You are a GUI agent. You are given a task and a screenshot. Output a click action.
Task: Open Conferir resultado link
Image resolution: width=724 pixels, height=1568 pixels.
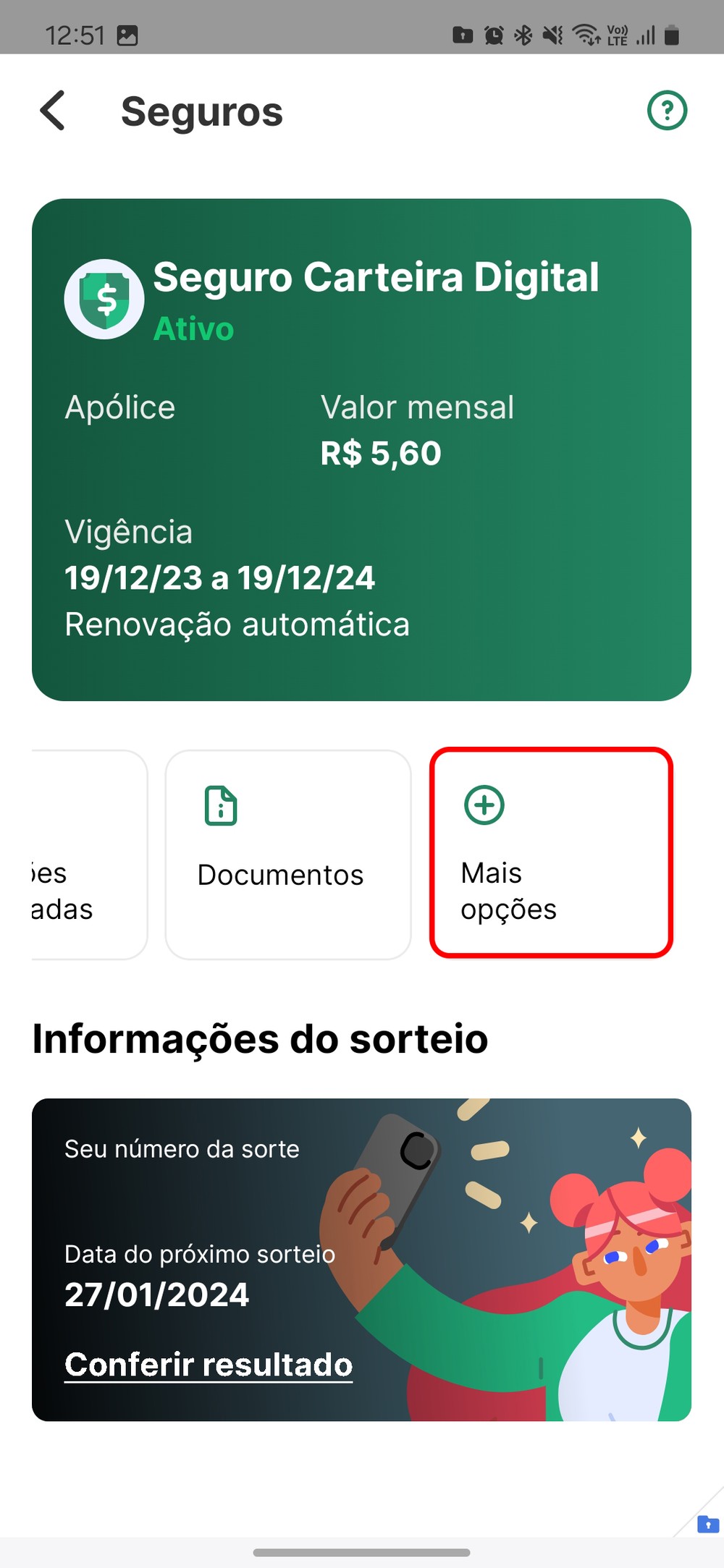pyautogui.click(x=209, y=1365)
